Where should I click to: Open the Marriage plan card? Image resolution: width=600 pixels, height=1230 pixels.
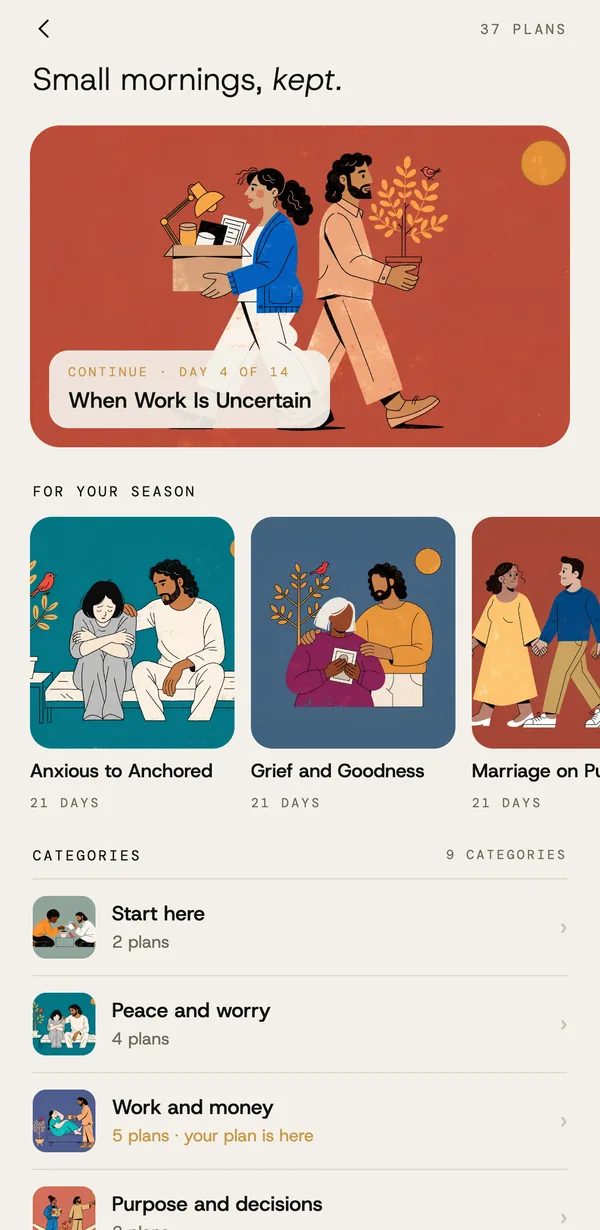point(536,663)
